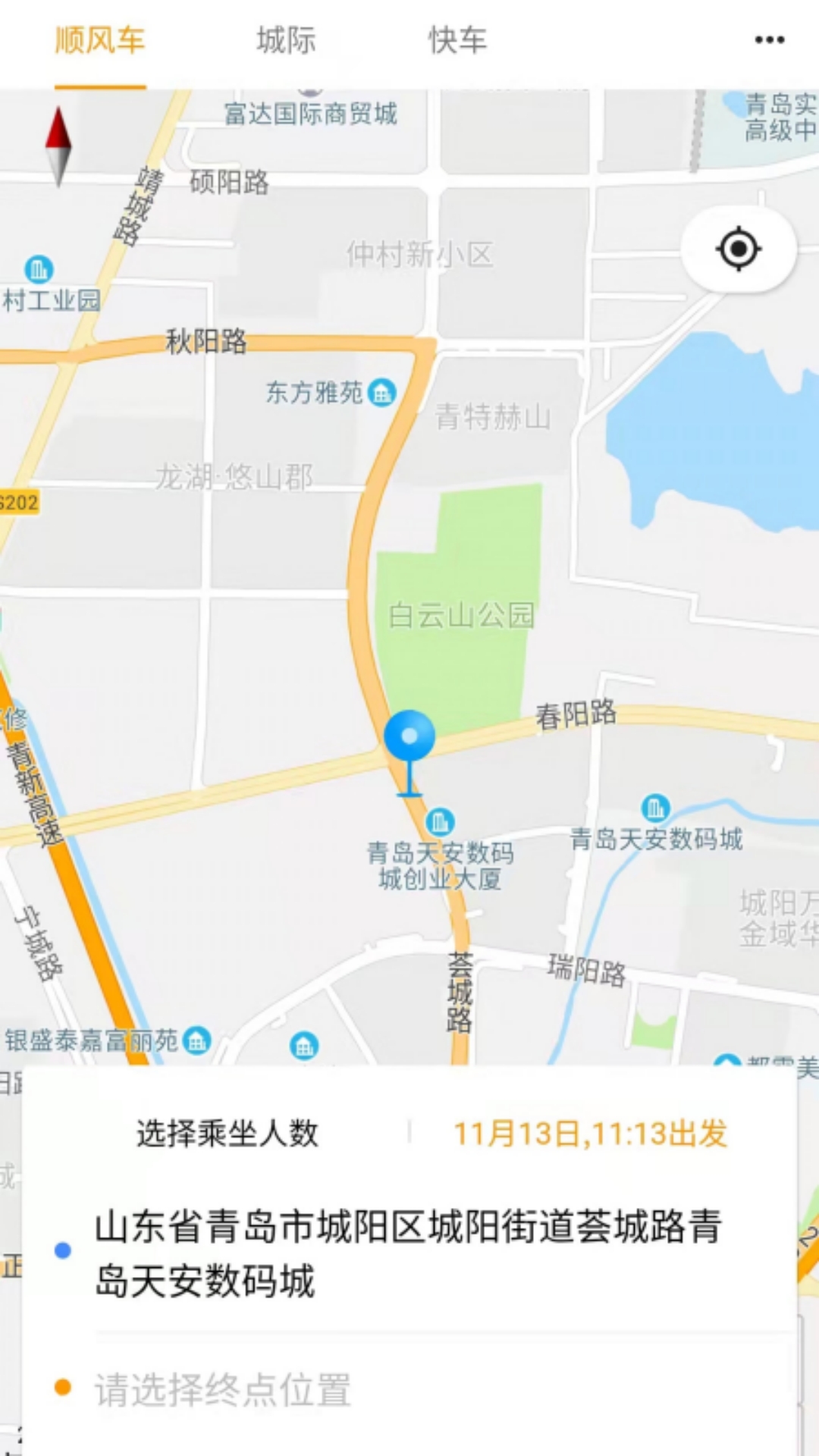Open the three-dot overflow menu
The width and height of the screenshot is (819, 1456).
769,40
